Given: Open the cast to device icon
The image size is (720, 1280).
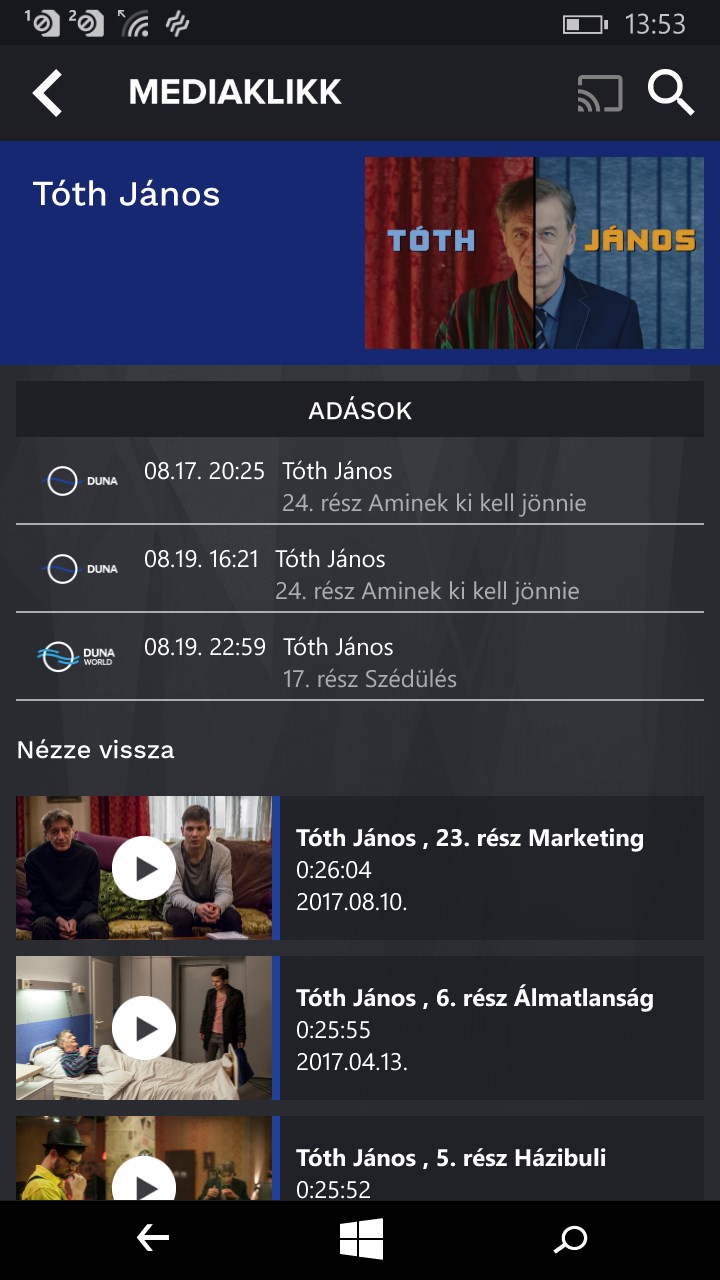Looking at the screenshot, I should (600, 93).
